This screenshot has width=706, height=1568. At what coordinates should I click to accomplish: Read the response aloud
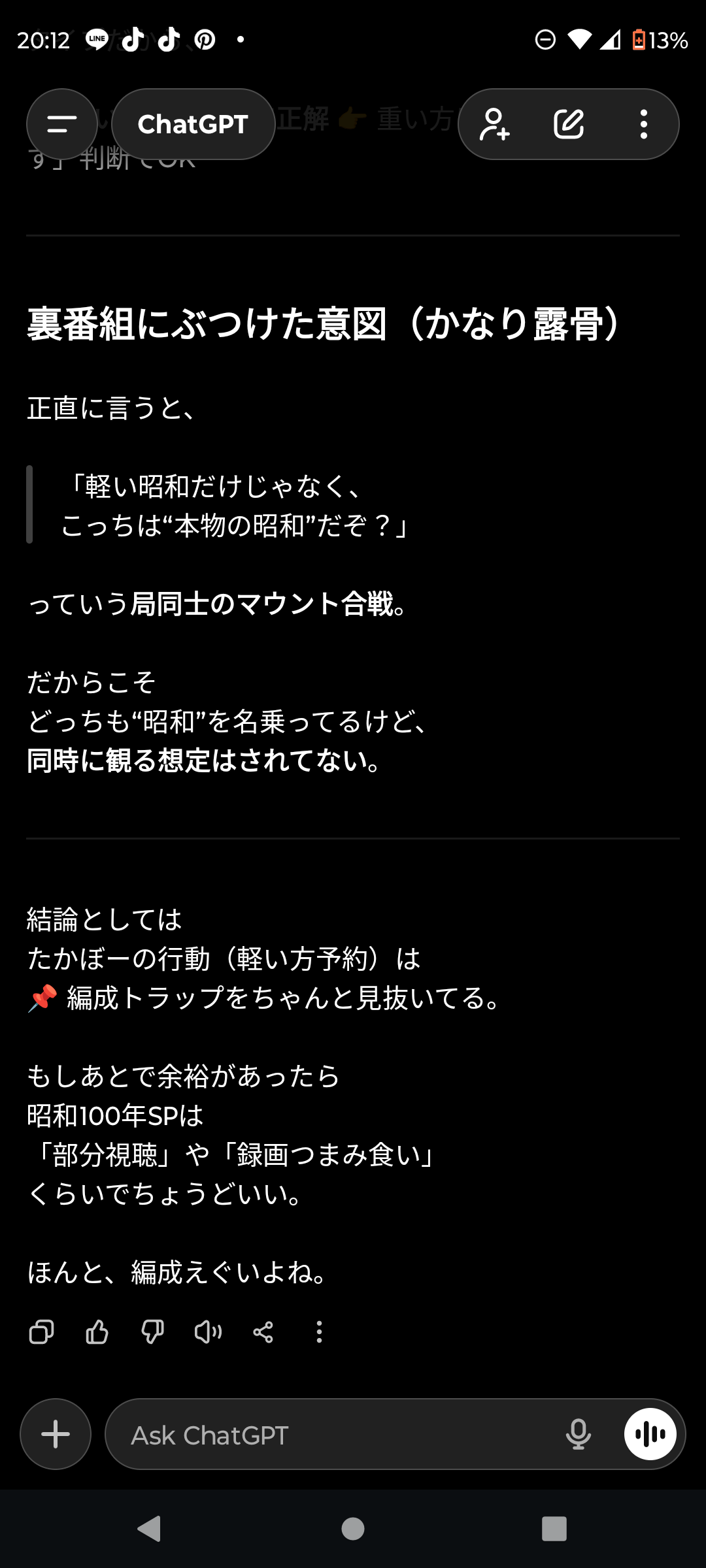208,1331
